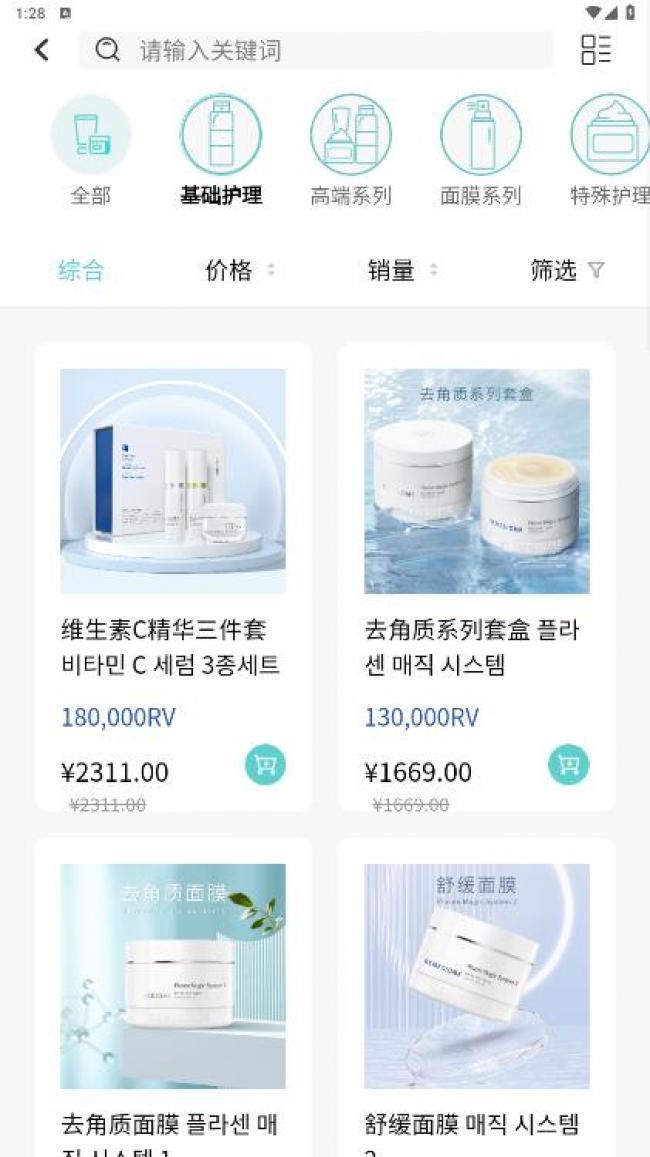This screenshot has height=1157, width=650.
Task: Select the 基础护理 category
Action: click(221, 151)
